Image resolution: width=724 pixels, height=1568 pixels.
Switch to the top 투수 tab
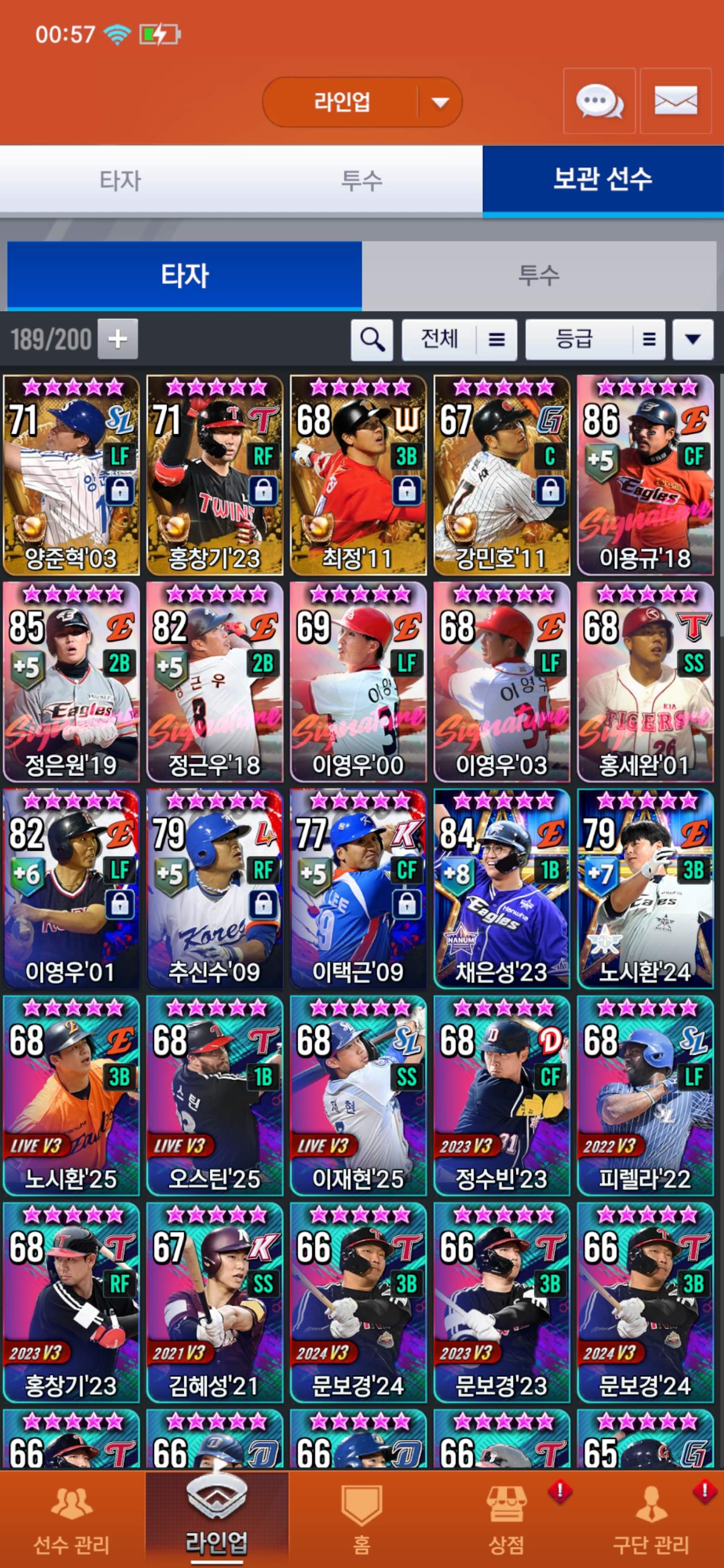(361, 180)
